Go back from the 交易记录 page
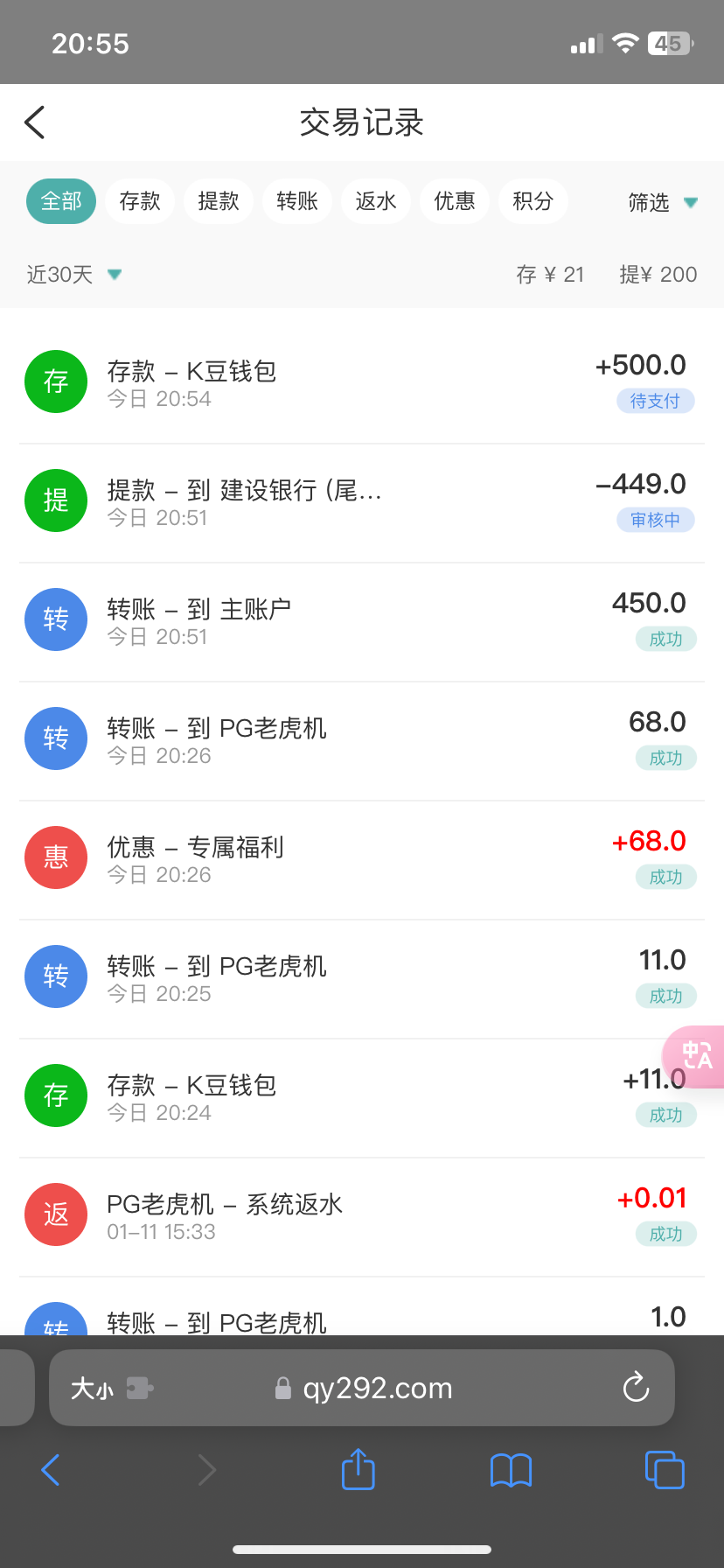 click(35, 122)
